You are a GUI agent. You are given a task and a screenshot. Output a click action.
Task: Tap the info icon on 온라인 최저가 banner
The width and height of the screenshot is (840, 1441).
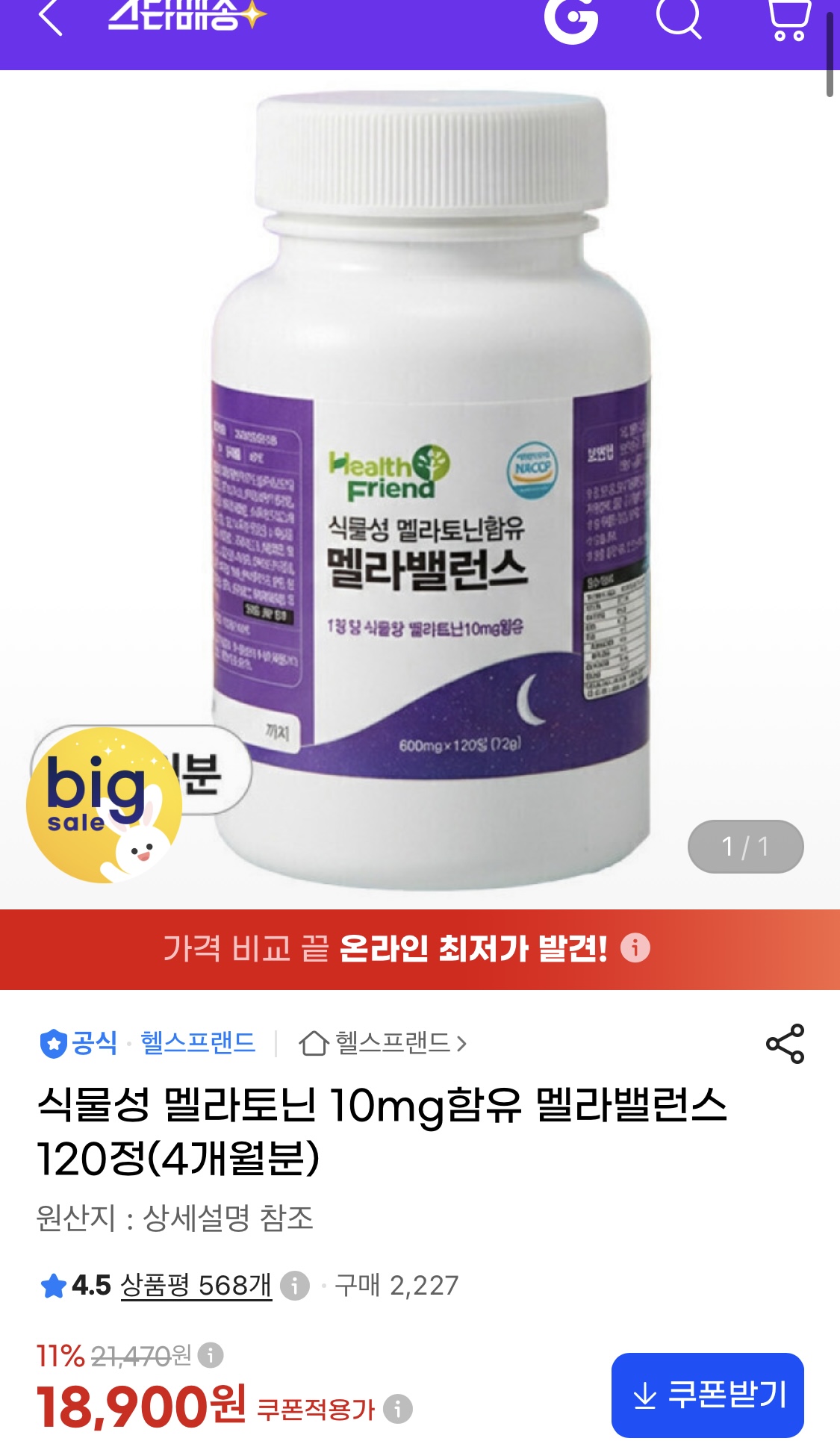tap(635, 948)
